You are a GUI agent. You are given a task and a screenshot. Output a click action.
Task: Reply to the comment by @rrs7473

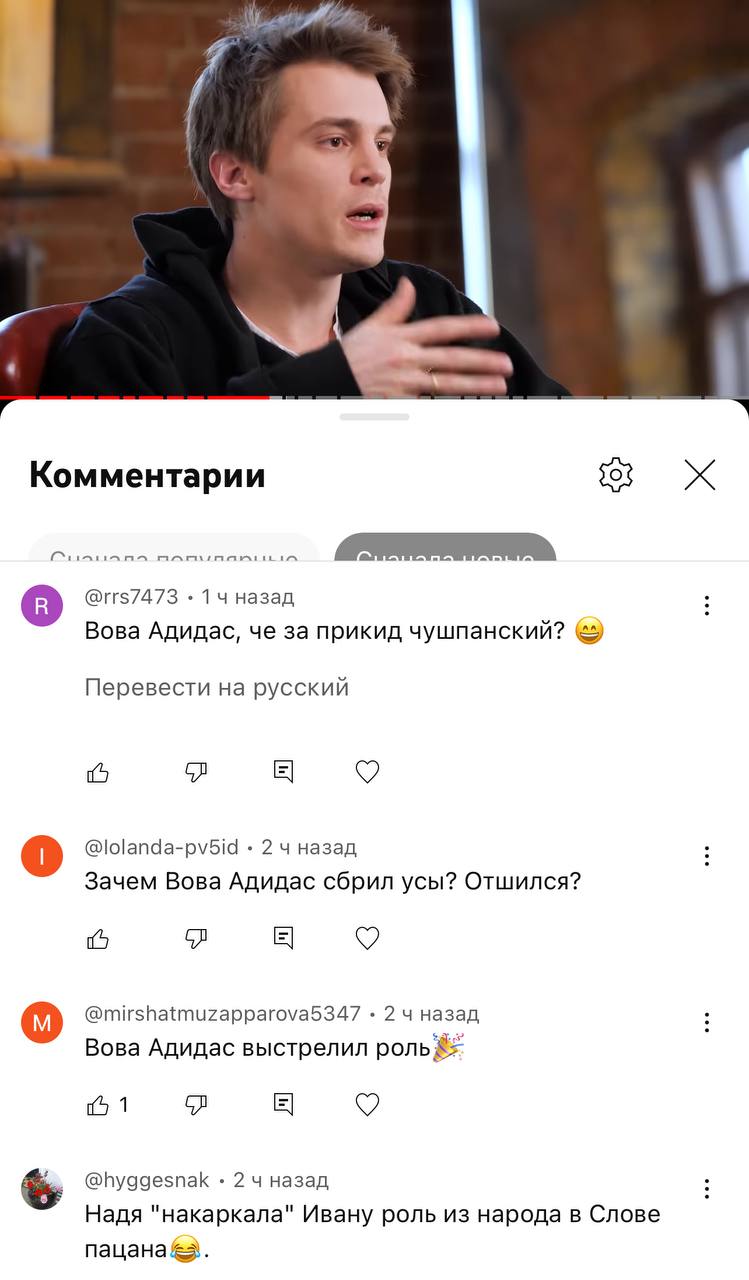coord(284,772)
